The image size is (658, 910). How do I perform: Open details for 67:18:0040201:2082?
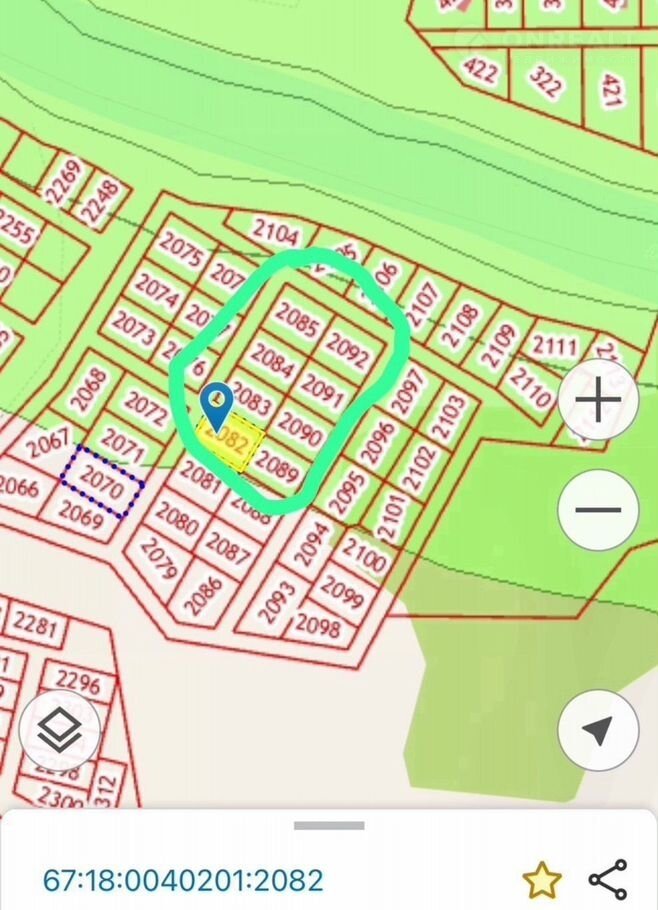click(x=183, y=880)
